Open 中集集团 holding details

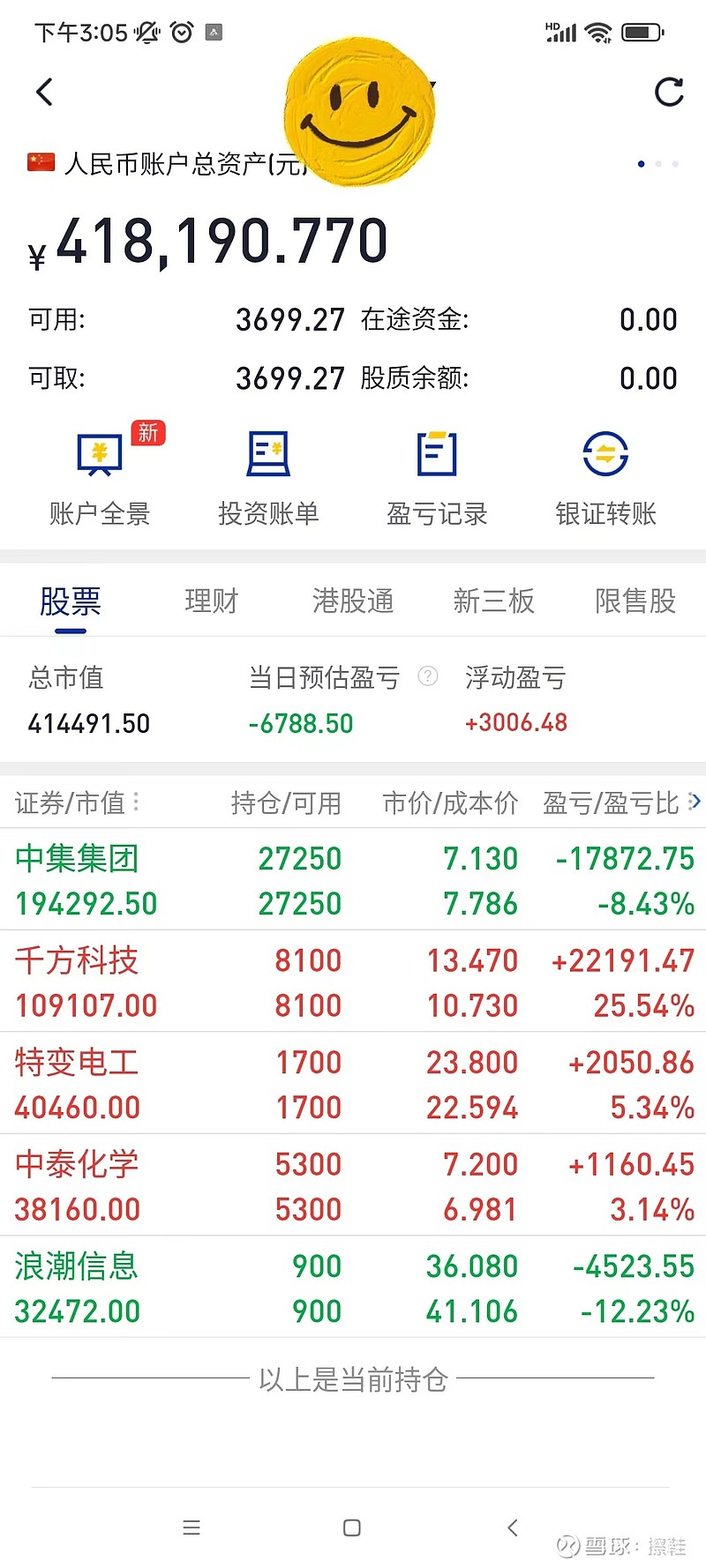point(353,879)
